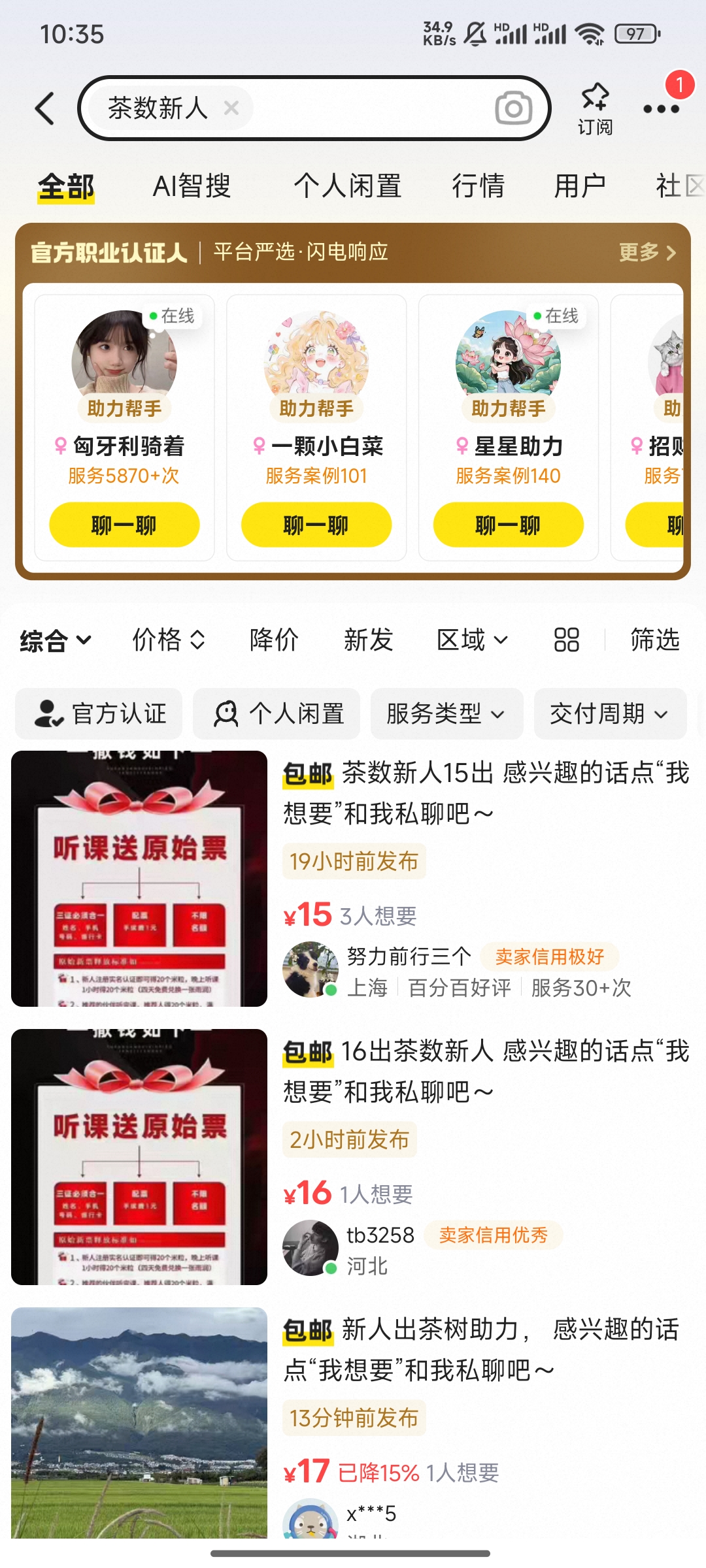Expand the 综合 sort dropdown
This screenshot has height=1568, width=706.
[x=56, y=640]
